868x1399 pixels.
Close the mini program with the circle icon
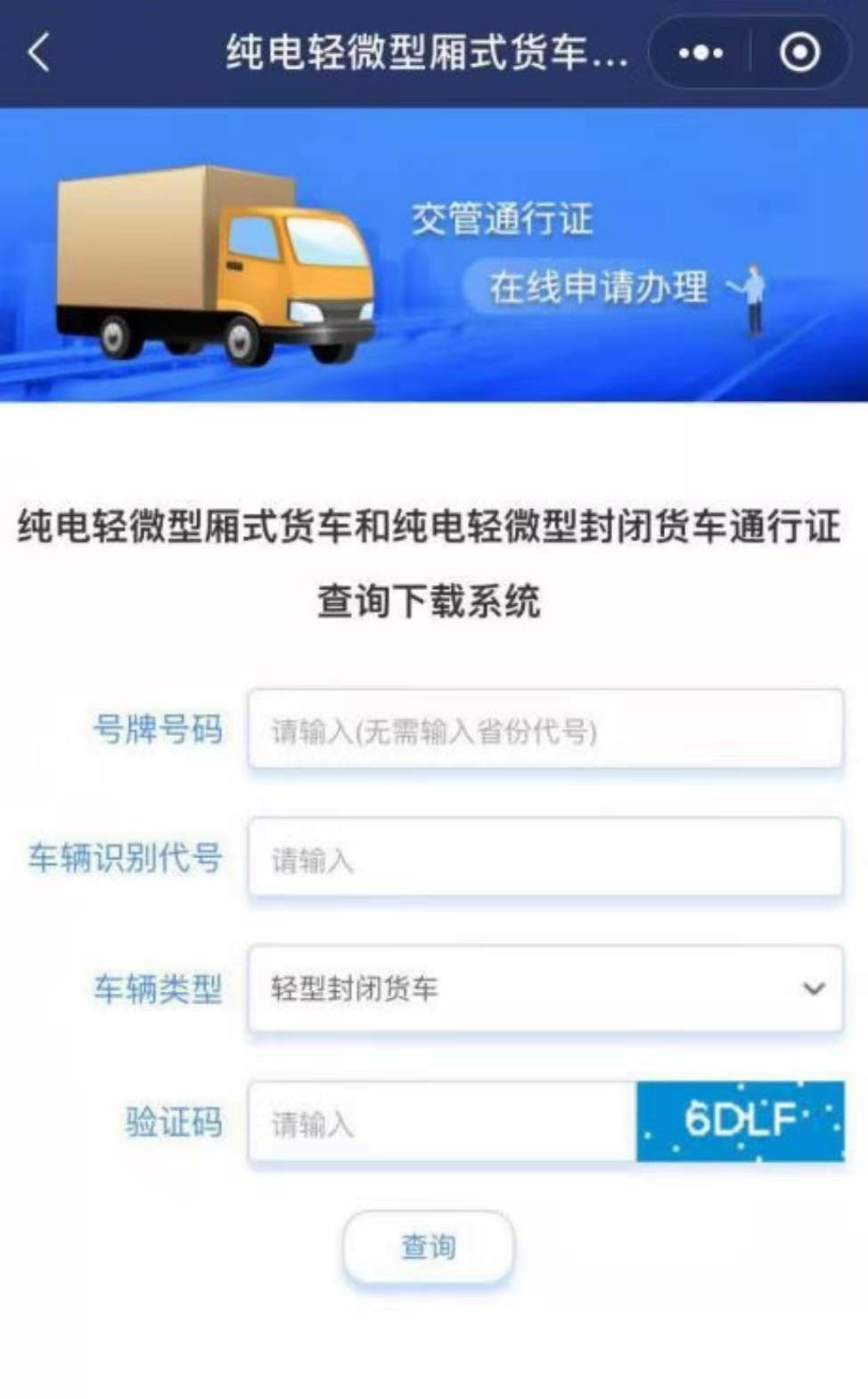(799, 53)
